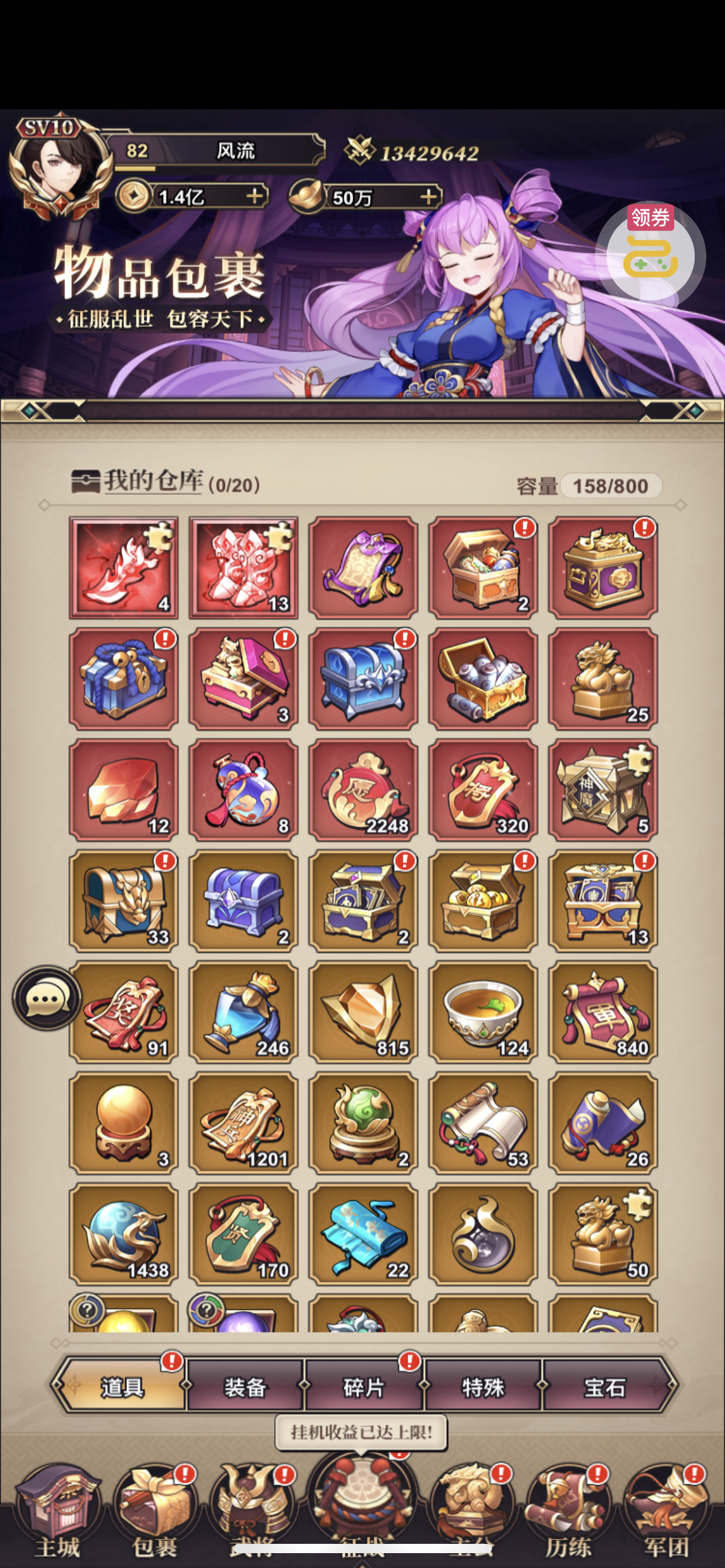Add more copper coins with plus
Viewport: 725px width, 1568px height.
click(x=254, y=196)
